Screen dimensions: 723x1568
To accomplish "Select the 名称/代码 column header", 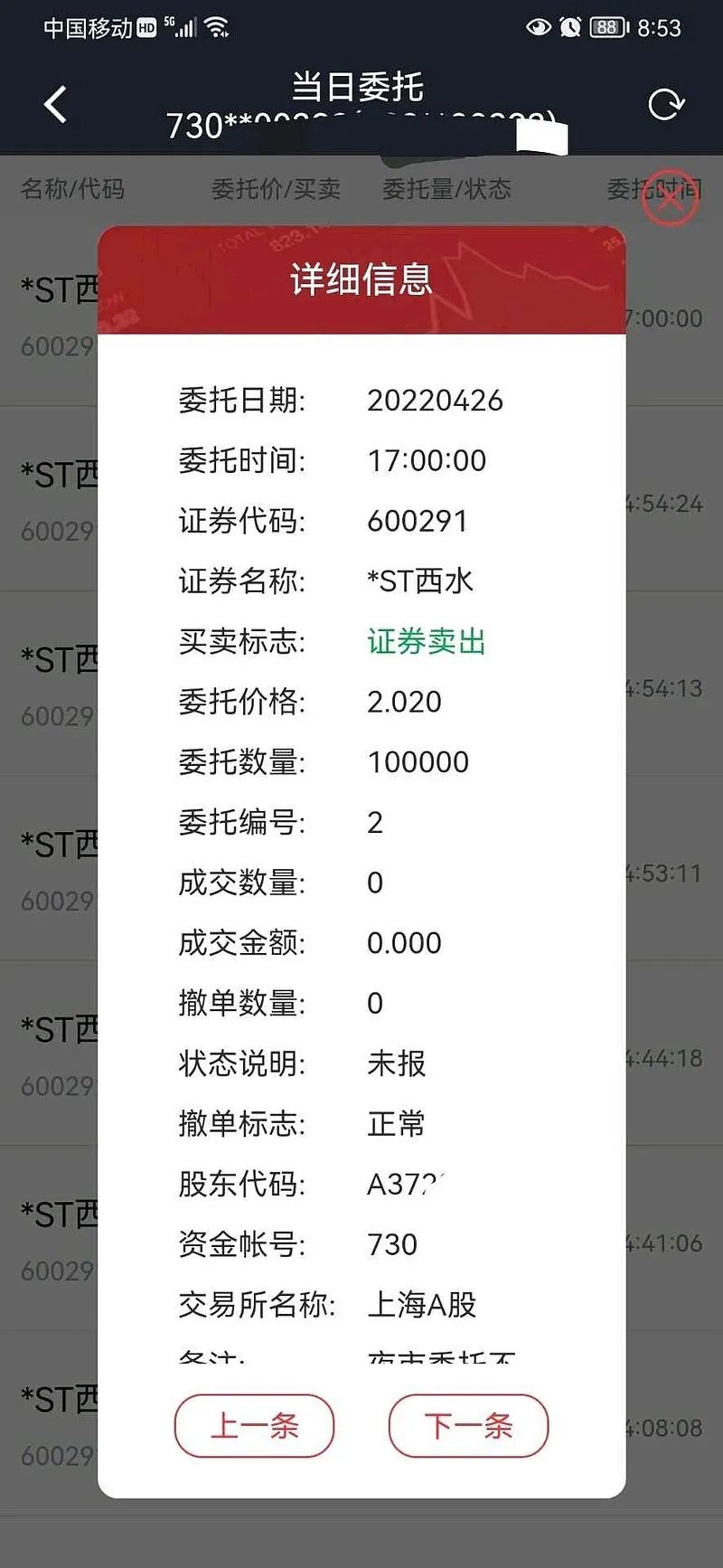I will coord(72,190).
